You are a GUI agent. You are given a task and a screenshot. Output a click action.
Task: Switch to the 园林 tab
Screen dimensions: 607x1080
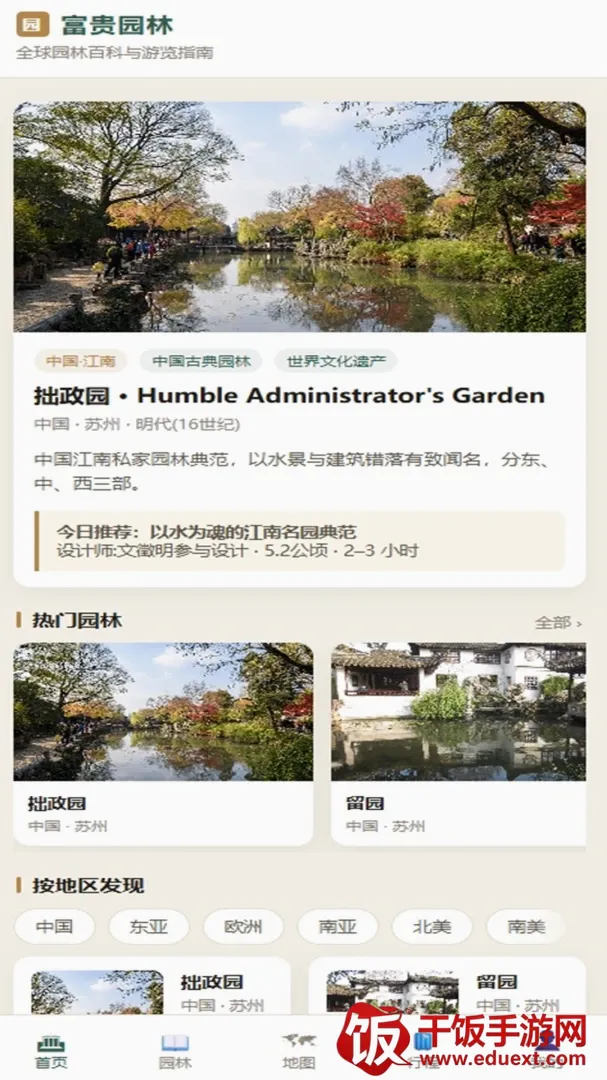click(x=175, y=1051)
